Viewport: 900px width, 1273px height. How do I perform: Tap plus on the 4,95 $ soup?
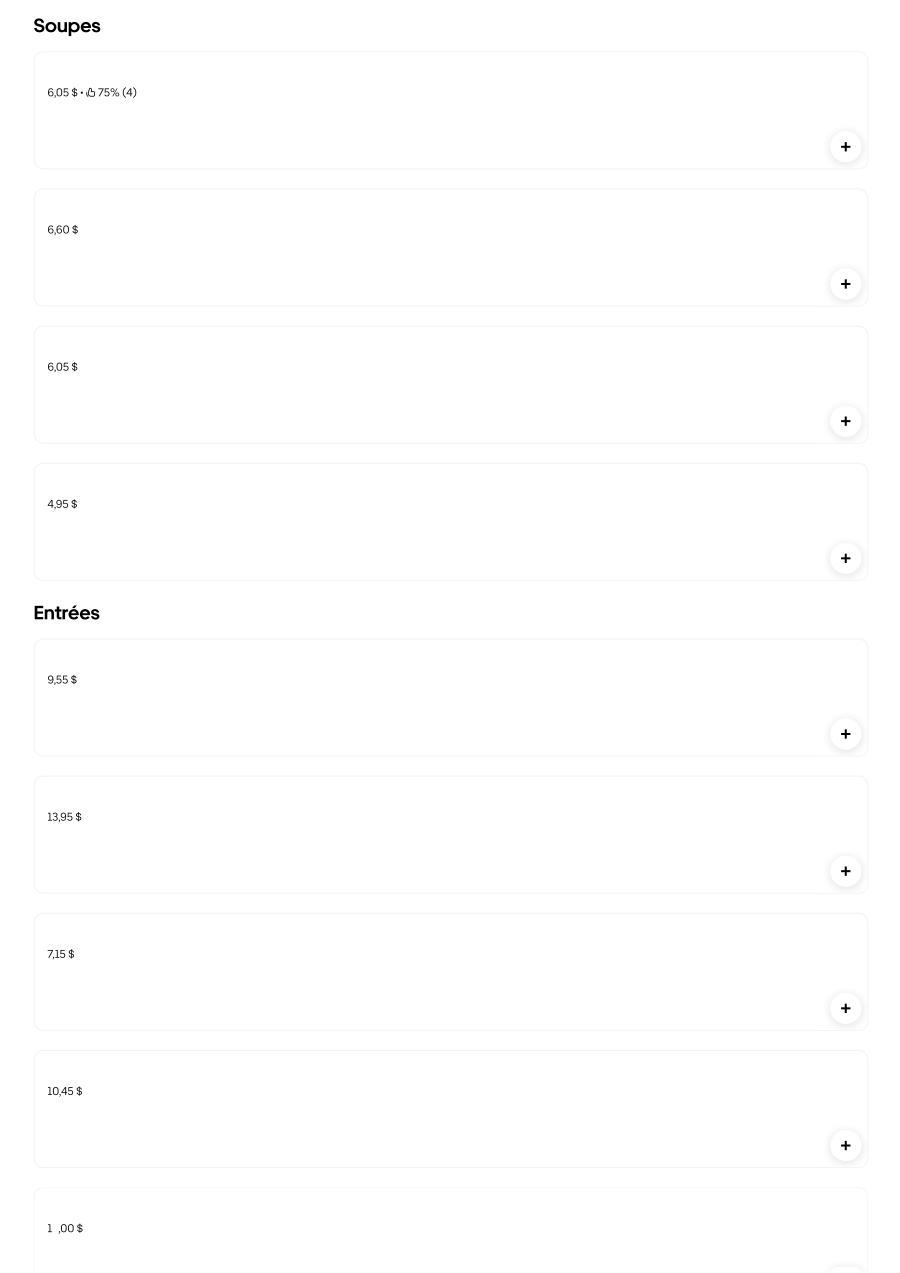pos(845,558)
